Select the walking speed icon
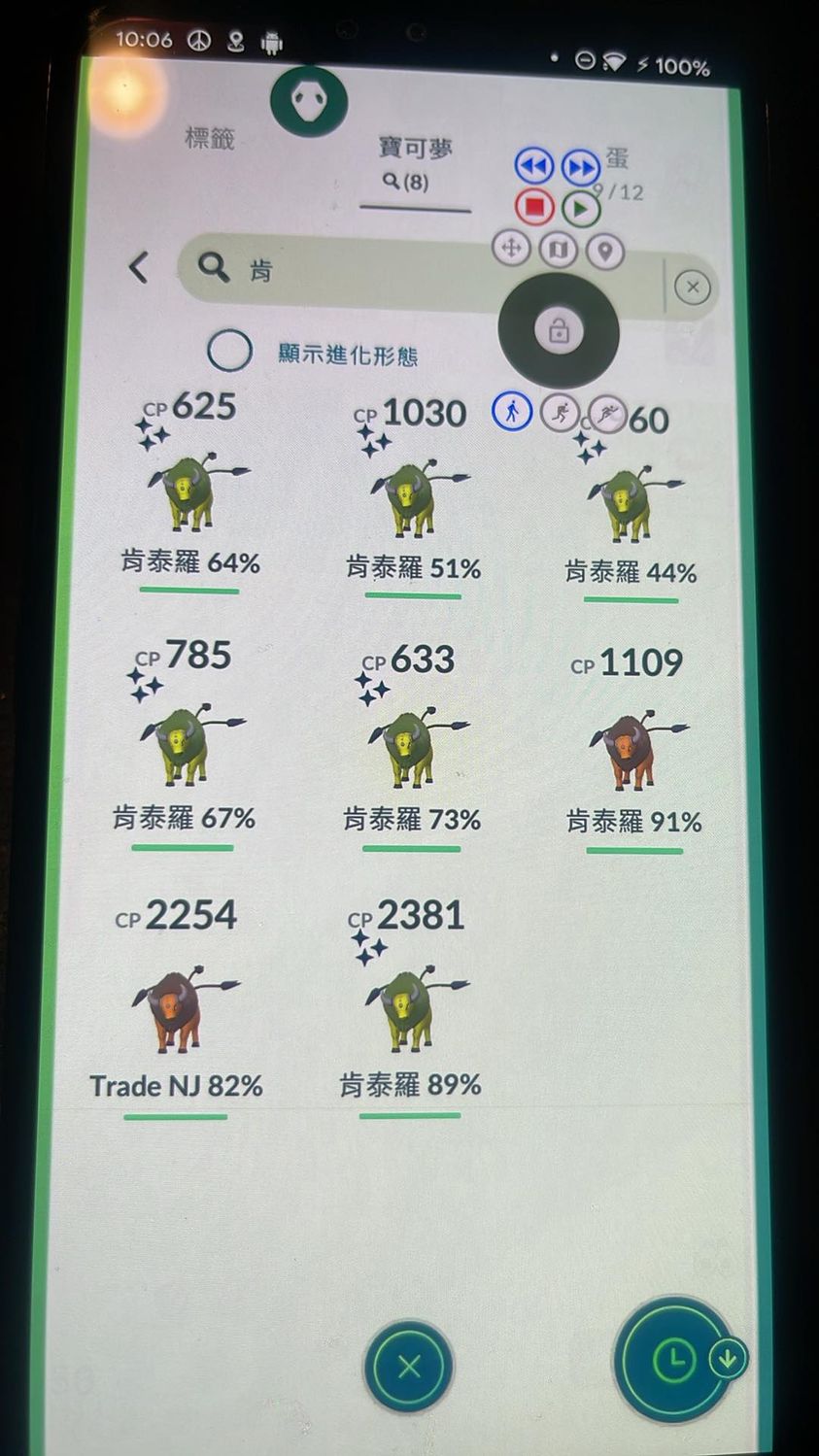 tap(512, 412)
